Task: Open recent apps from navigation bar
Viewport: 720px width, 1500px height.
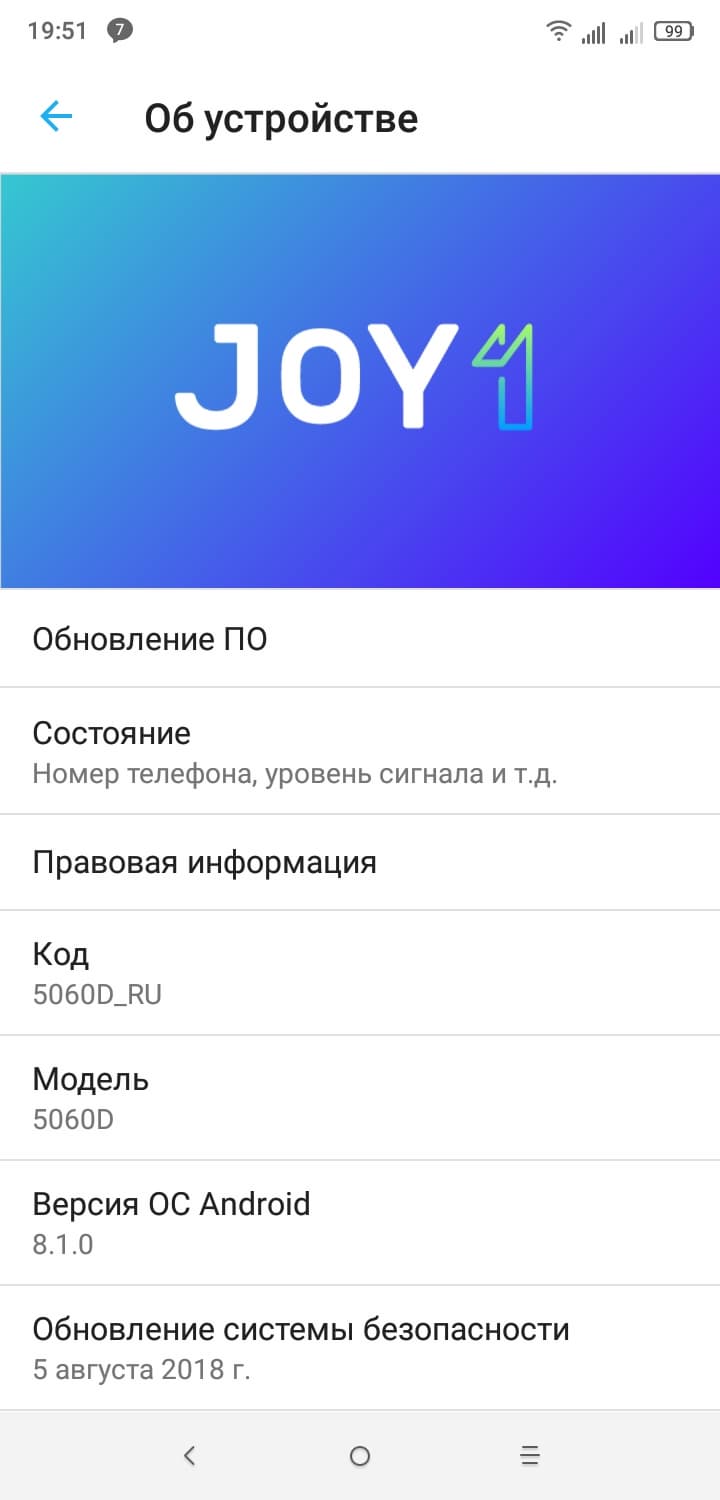Action: pos(530,1456)
